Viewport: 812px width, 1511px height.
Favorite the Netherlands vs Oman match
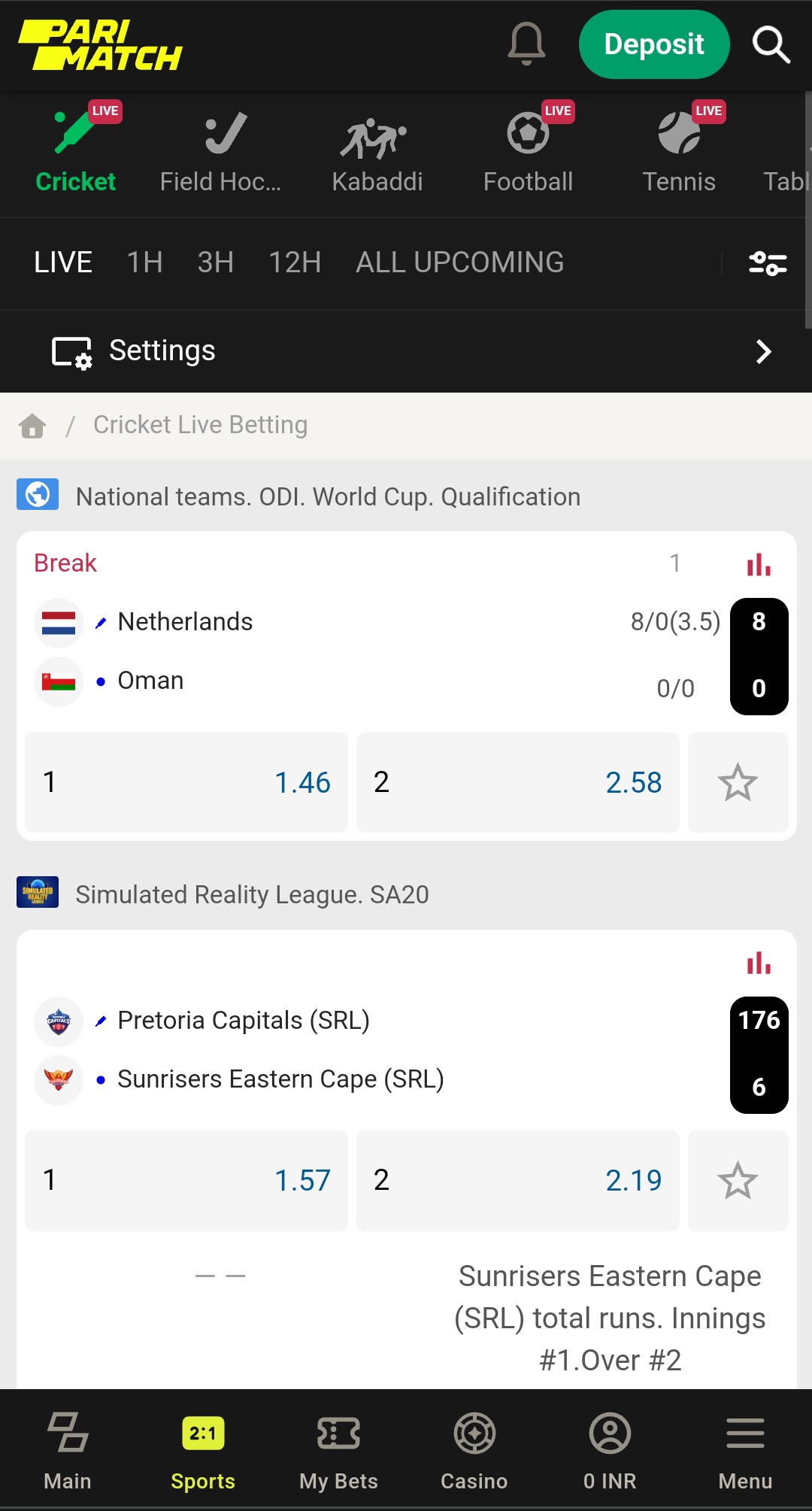pyautogui.click(x=738, y=782)
